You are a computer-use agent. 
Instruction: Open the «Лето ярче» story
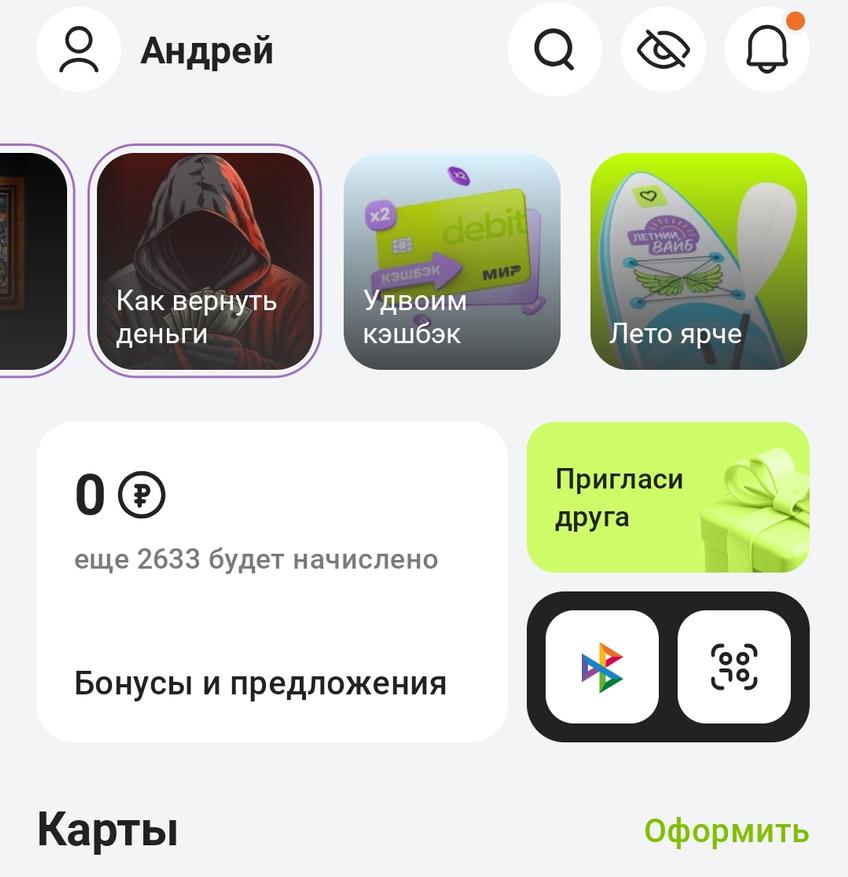(698, 261)
